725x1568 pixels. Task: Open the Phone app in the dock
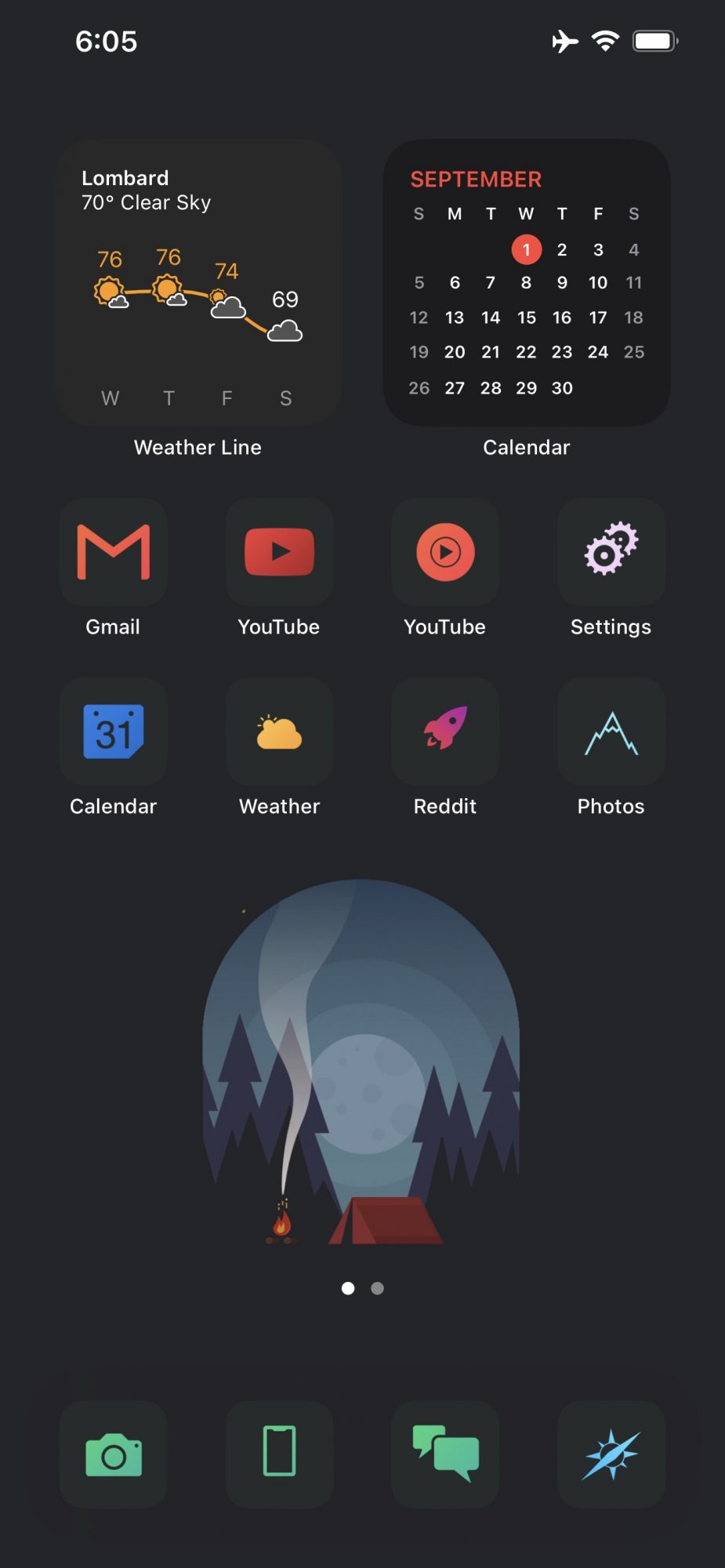(279, 1454)
